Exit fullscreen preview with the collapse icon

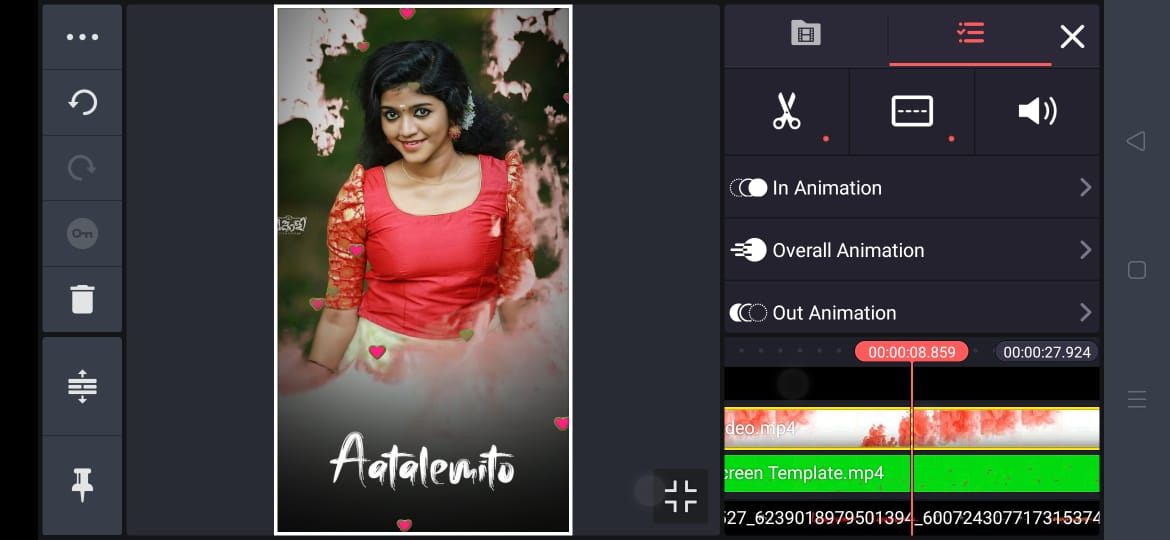(680, 496)
